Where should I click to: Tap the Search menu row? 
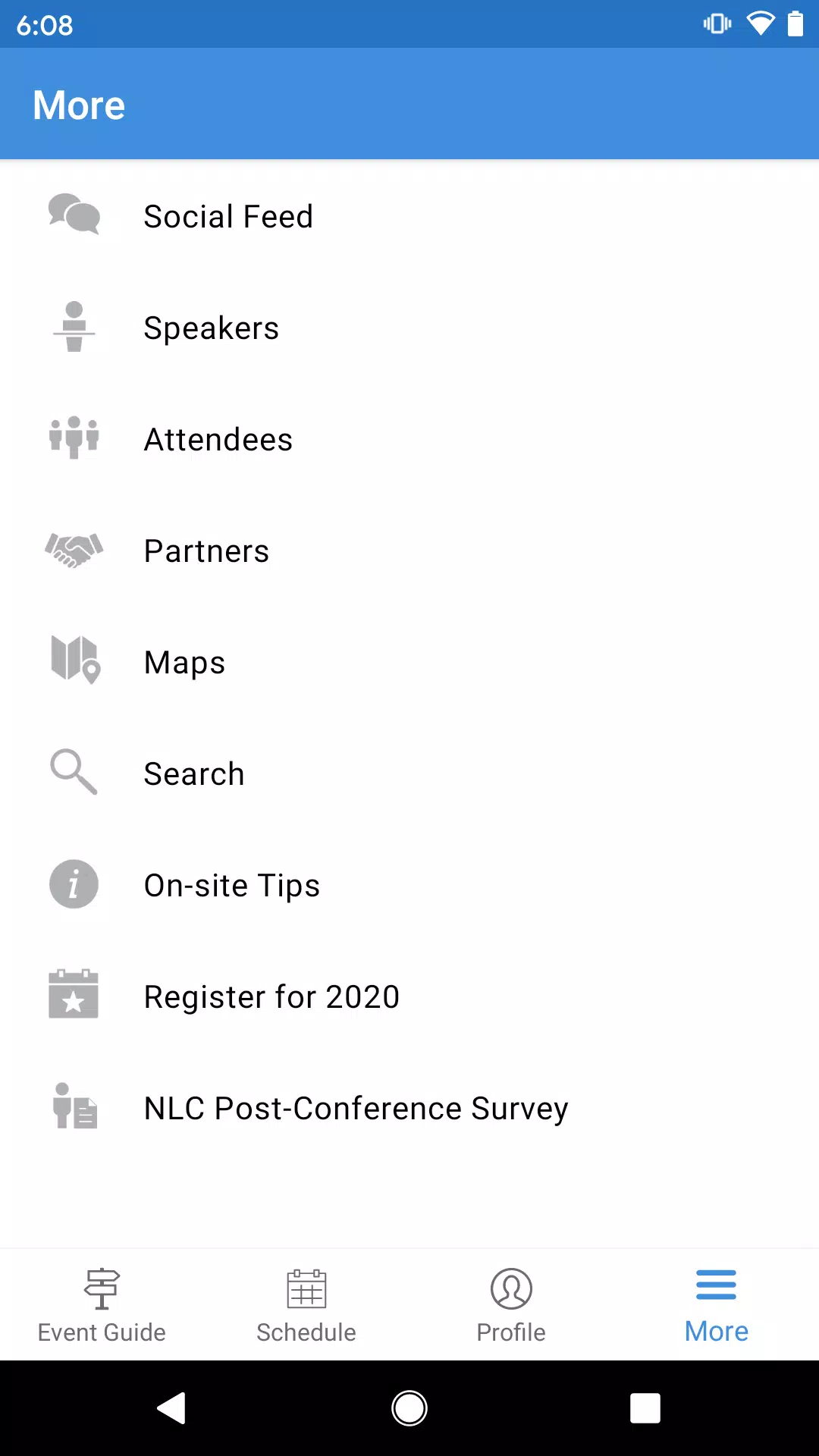coord(409,773)
